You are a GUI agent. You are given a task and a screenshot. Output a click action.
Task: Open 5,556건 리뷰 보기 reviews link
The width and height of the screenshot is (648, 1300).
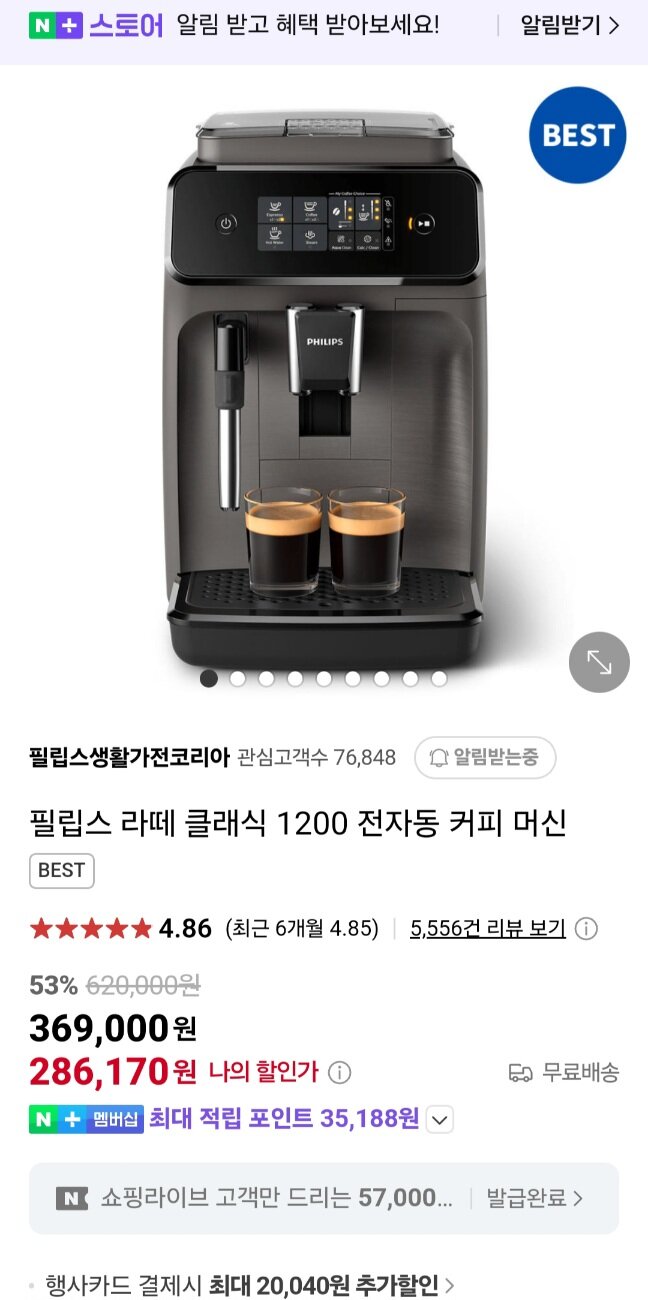(487, 928)
